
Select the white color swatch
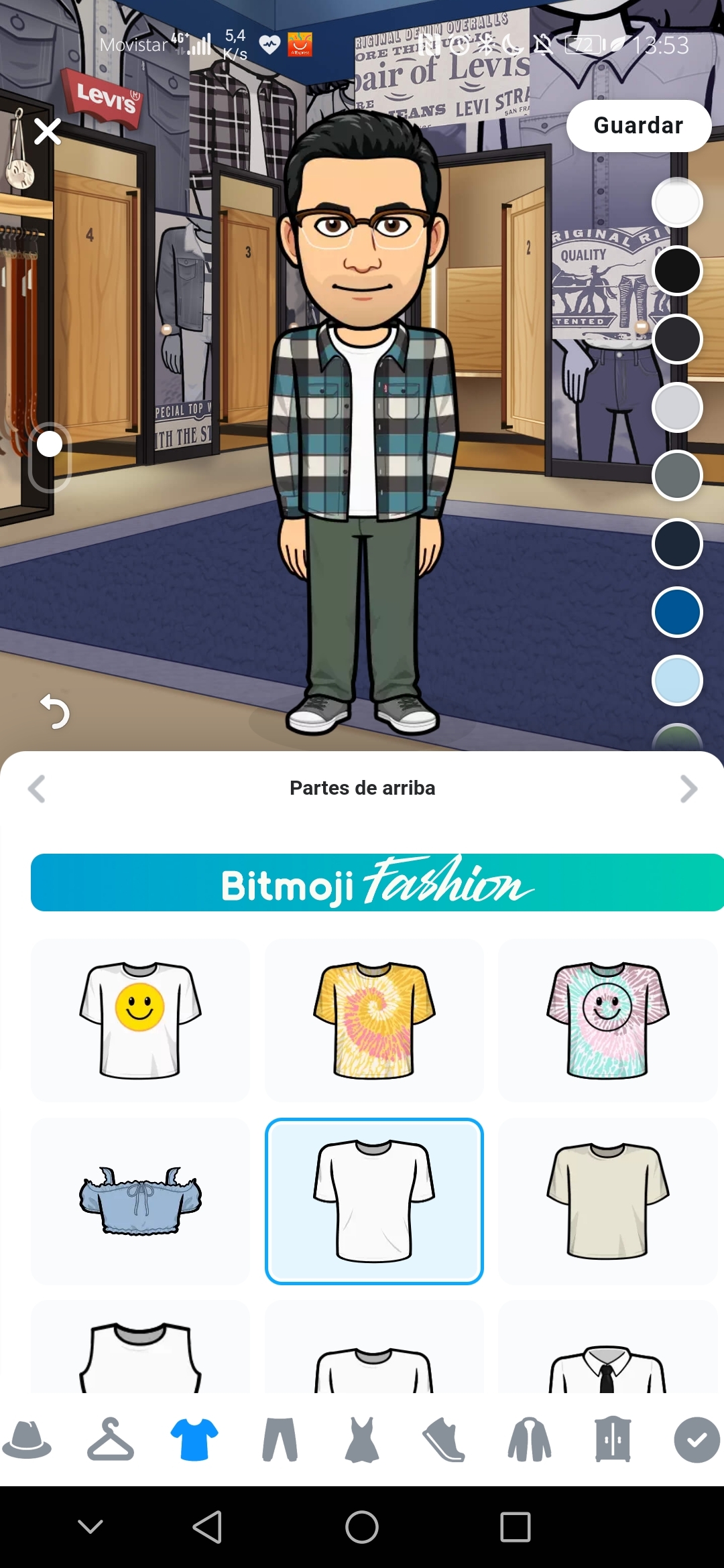tap(677, 203)
